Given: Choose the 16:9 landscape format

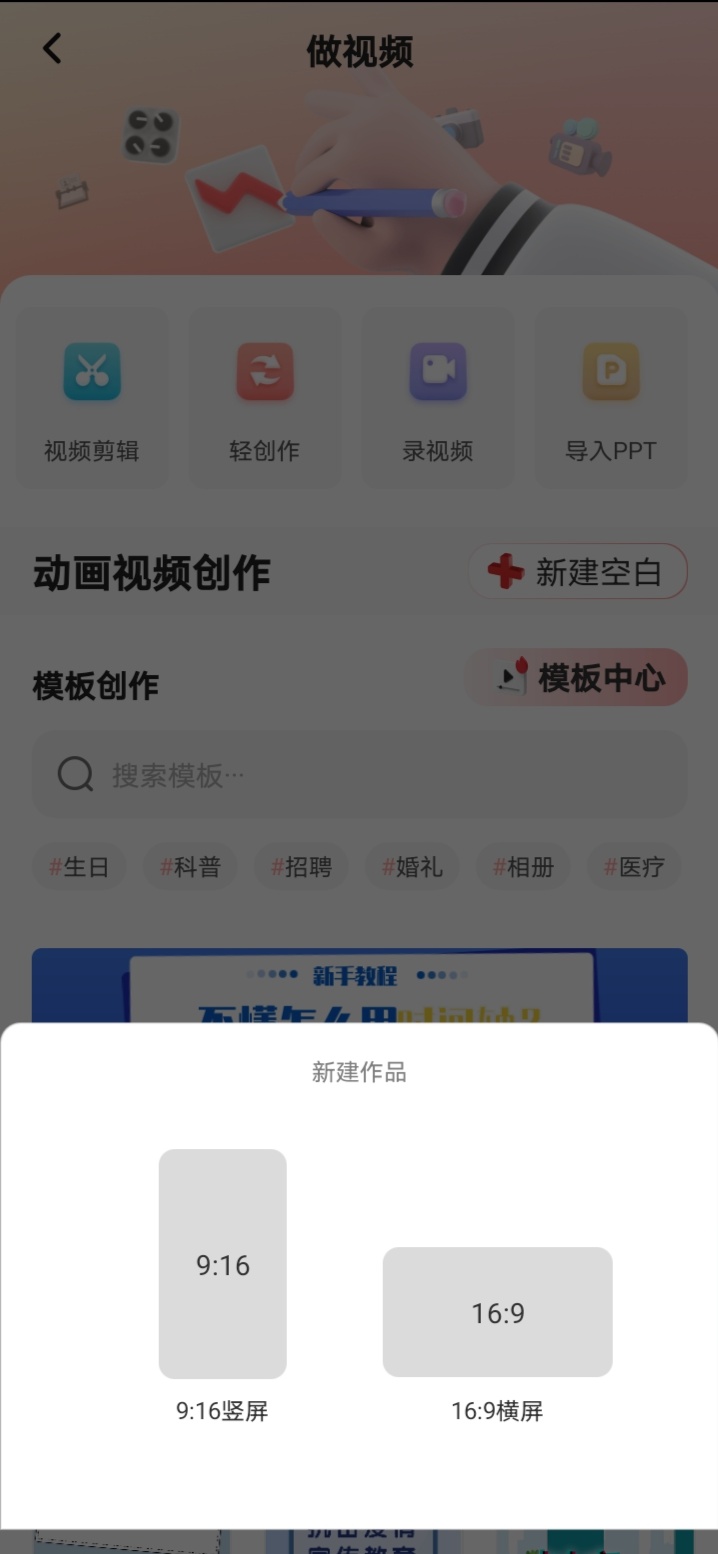Looking at the screenshot, I should point(497,1311).
